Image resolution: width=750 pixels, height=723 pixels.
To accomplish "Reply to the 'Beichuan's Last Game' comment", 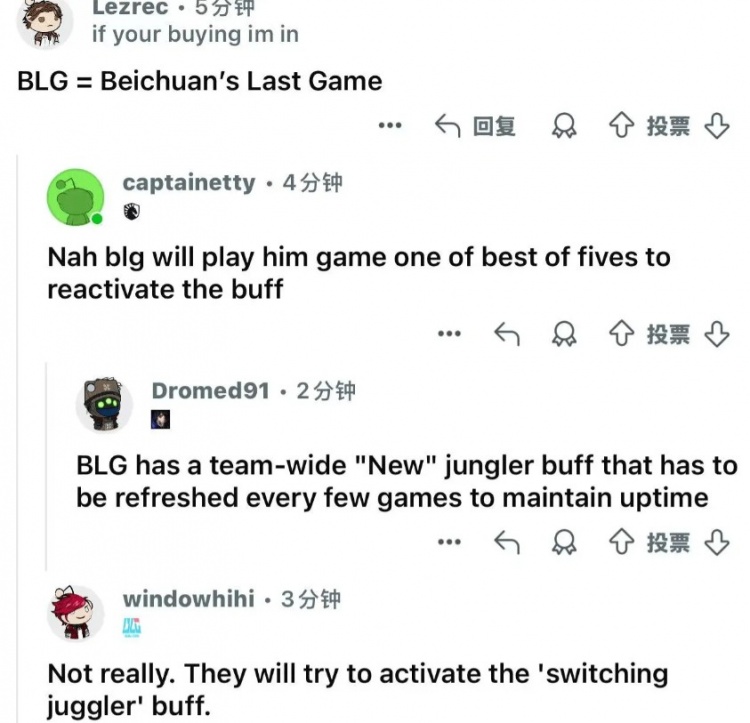I will (x=474, y=126).
